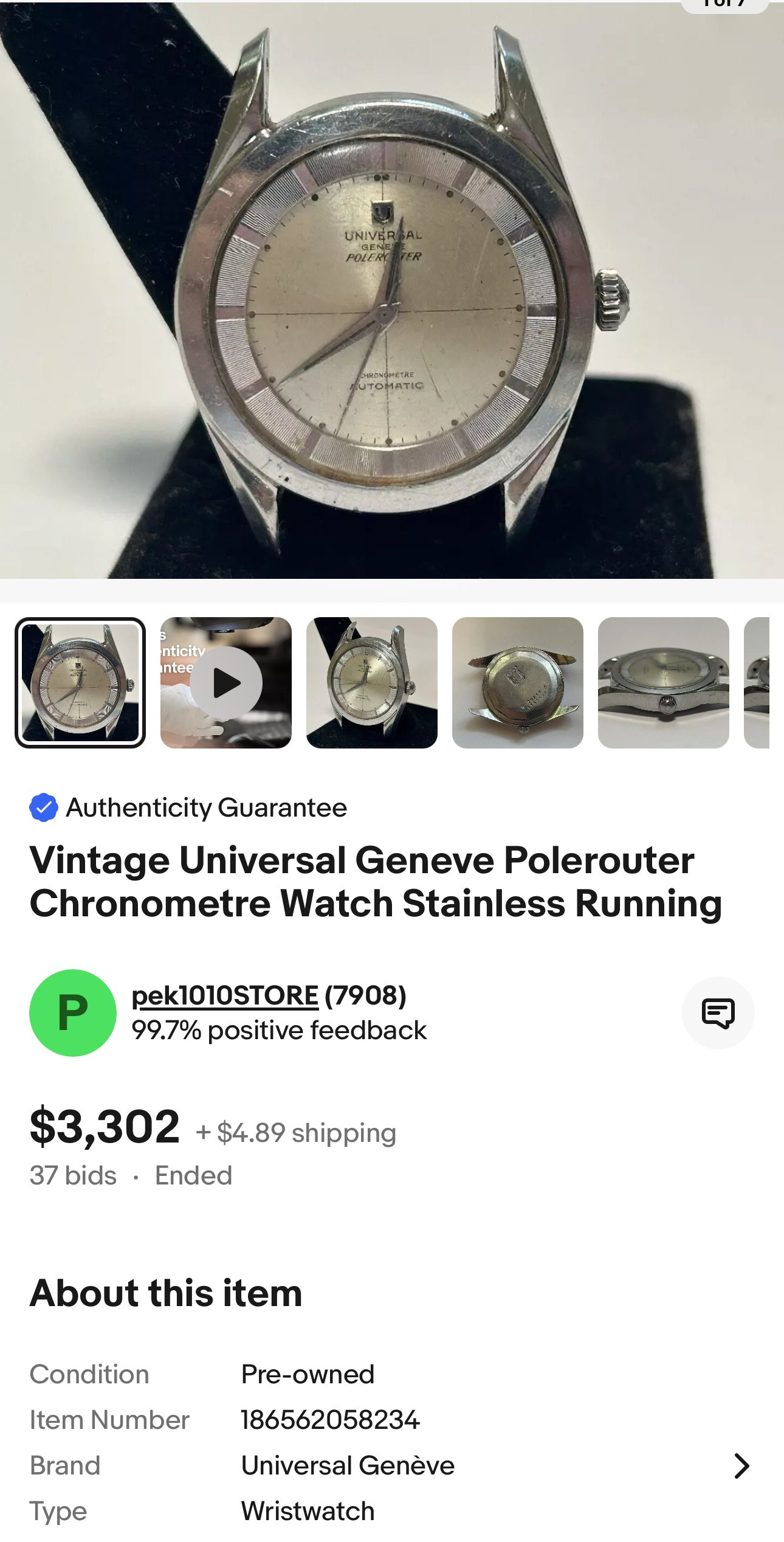Select the first front-view watch thumbnail
784x1542 pixels.
(80, 683)
